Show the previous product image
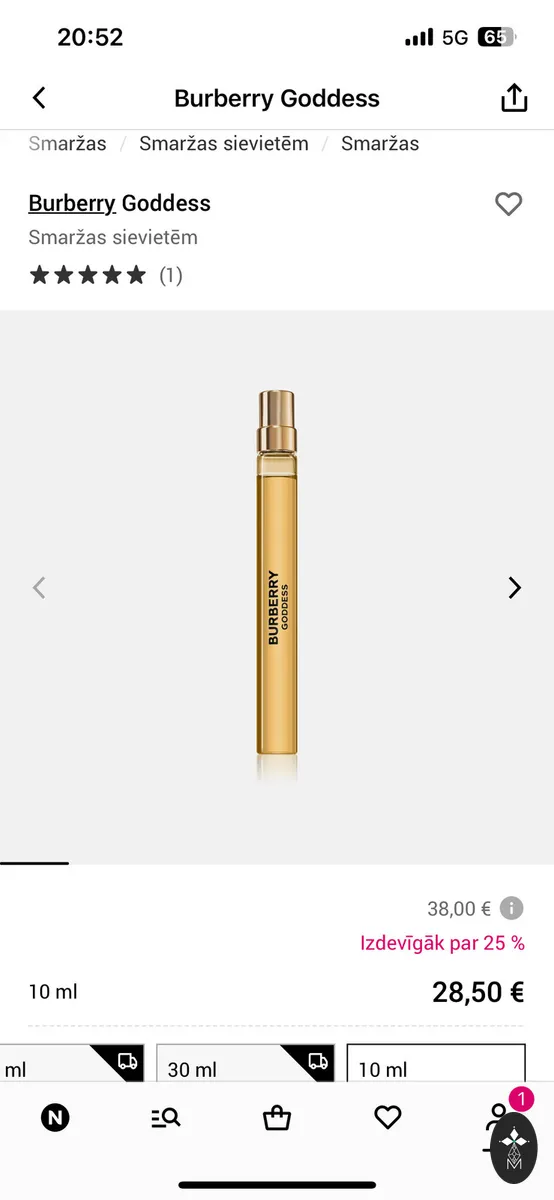 point(39,587)
